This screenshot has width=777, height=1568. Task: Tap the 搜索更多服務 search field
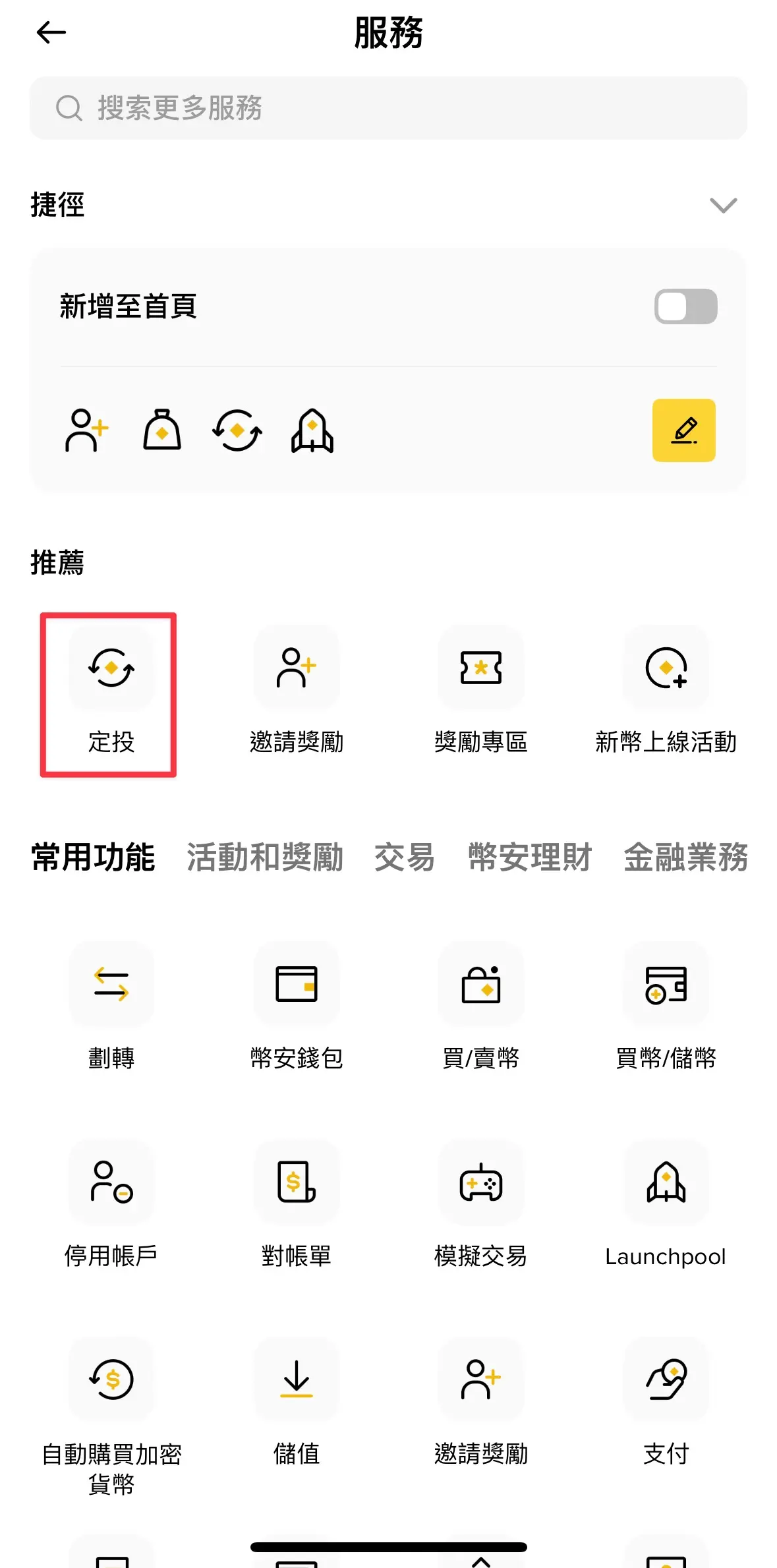coord(388,108)
